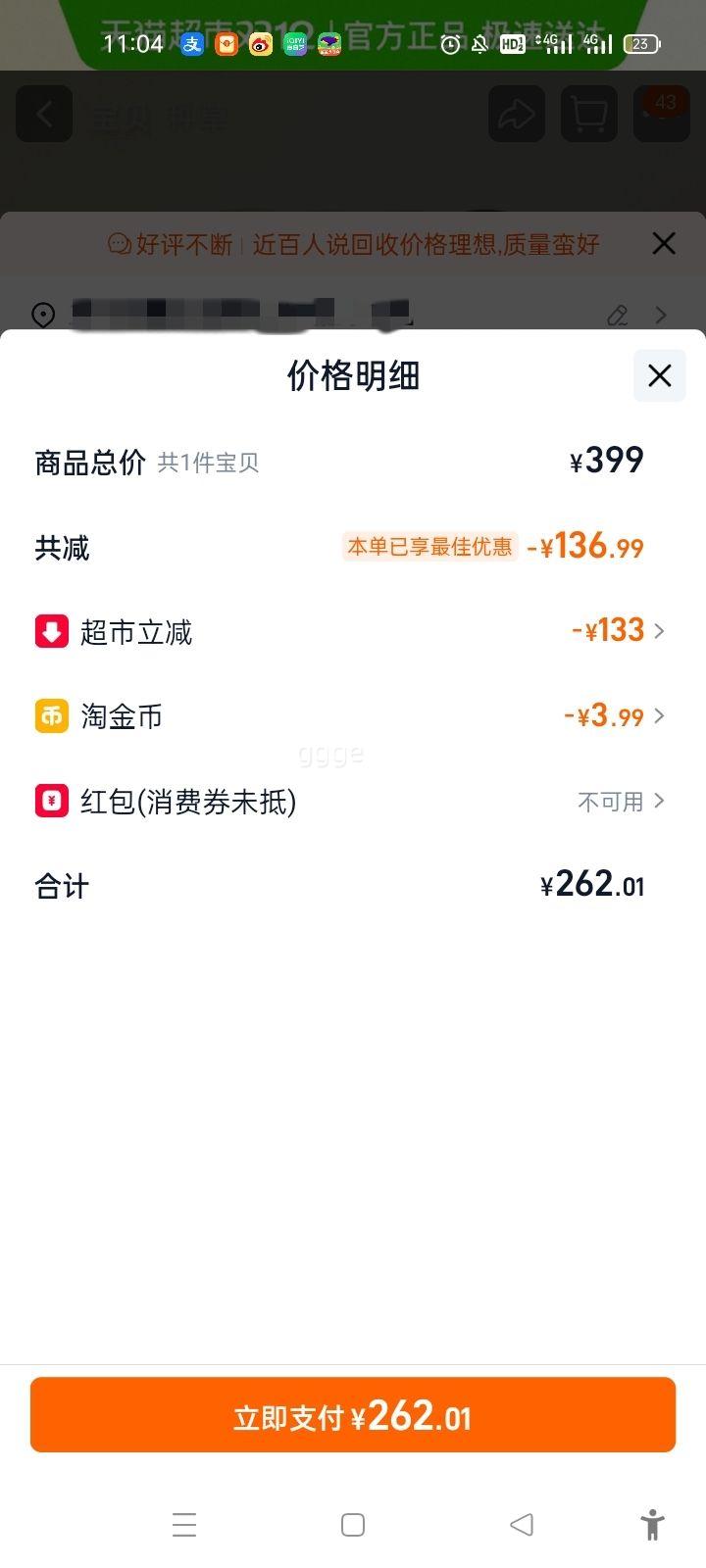Go back from the product page
The image size is (706, 1568).
coord(44,115)
